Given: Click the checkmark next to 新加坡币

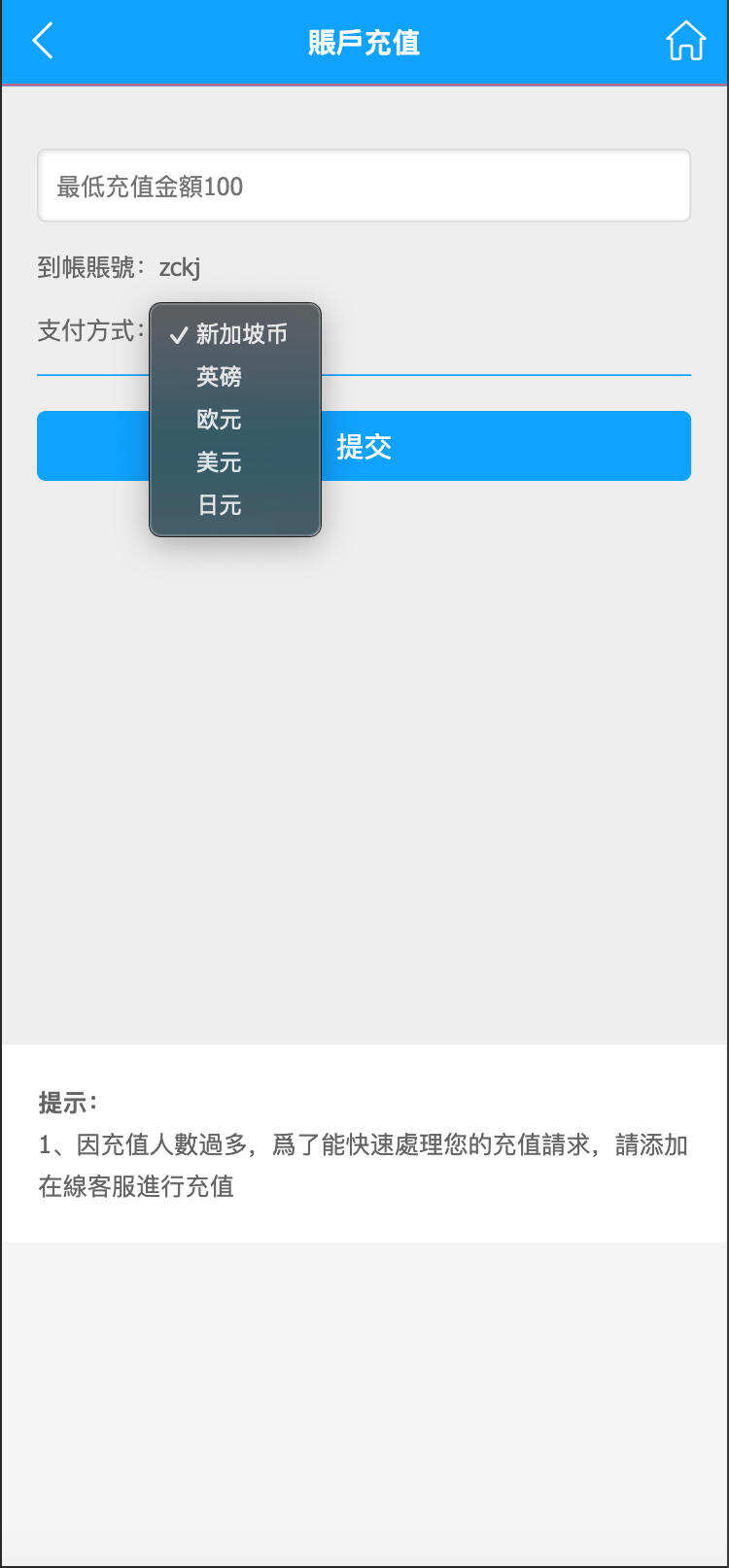Looking at the screenshot, I should click(177, 334).
